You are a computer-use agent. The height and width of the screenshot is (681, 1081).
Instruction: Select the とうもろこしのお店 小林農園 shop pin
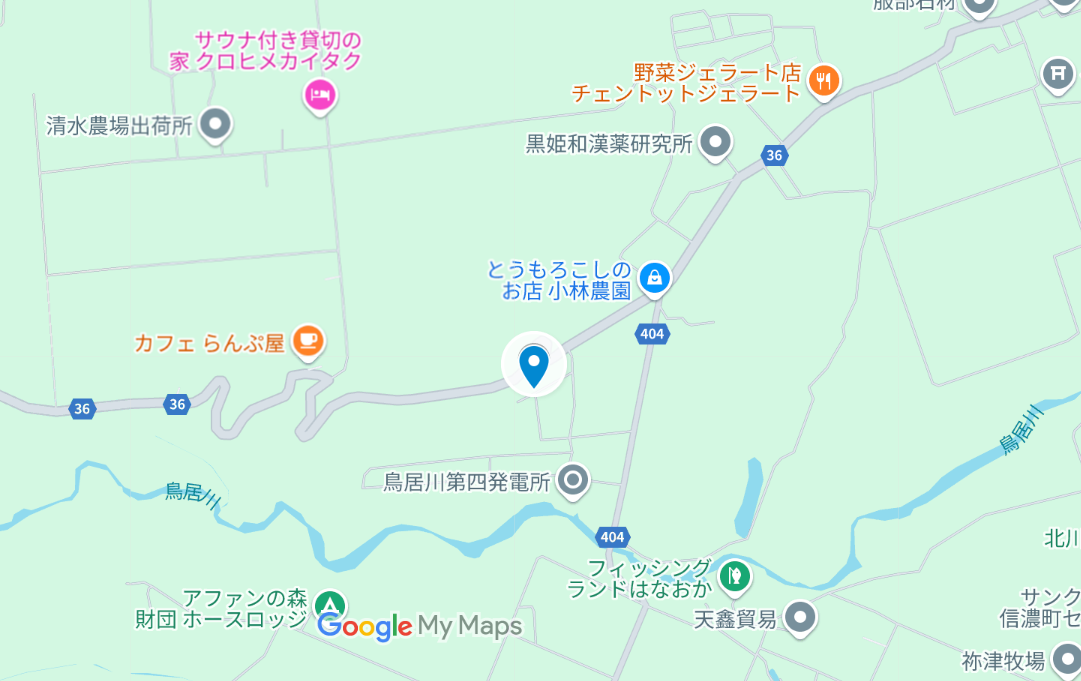tap(654, 278)
